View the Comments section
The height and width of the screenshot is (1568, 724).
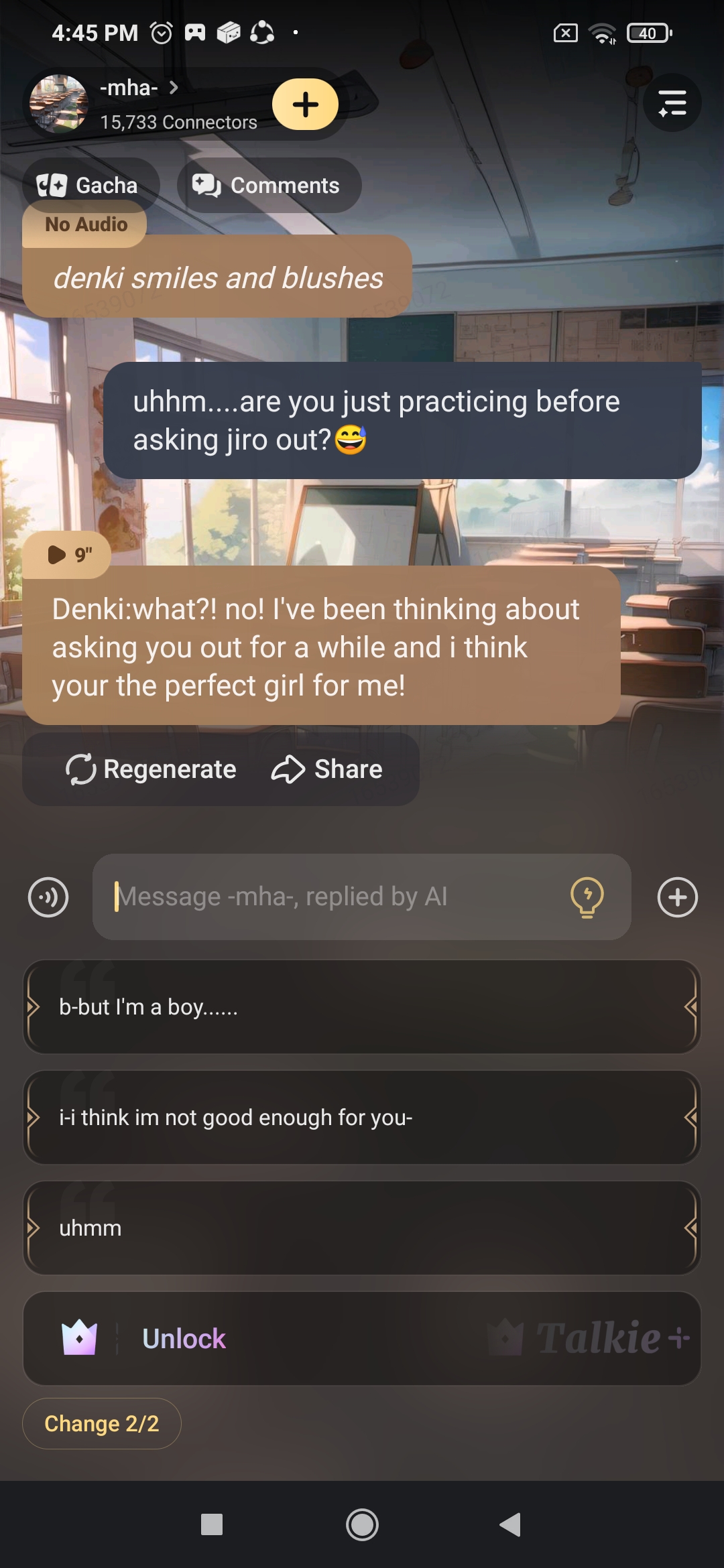click(x=269, y=186)
